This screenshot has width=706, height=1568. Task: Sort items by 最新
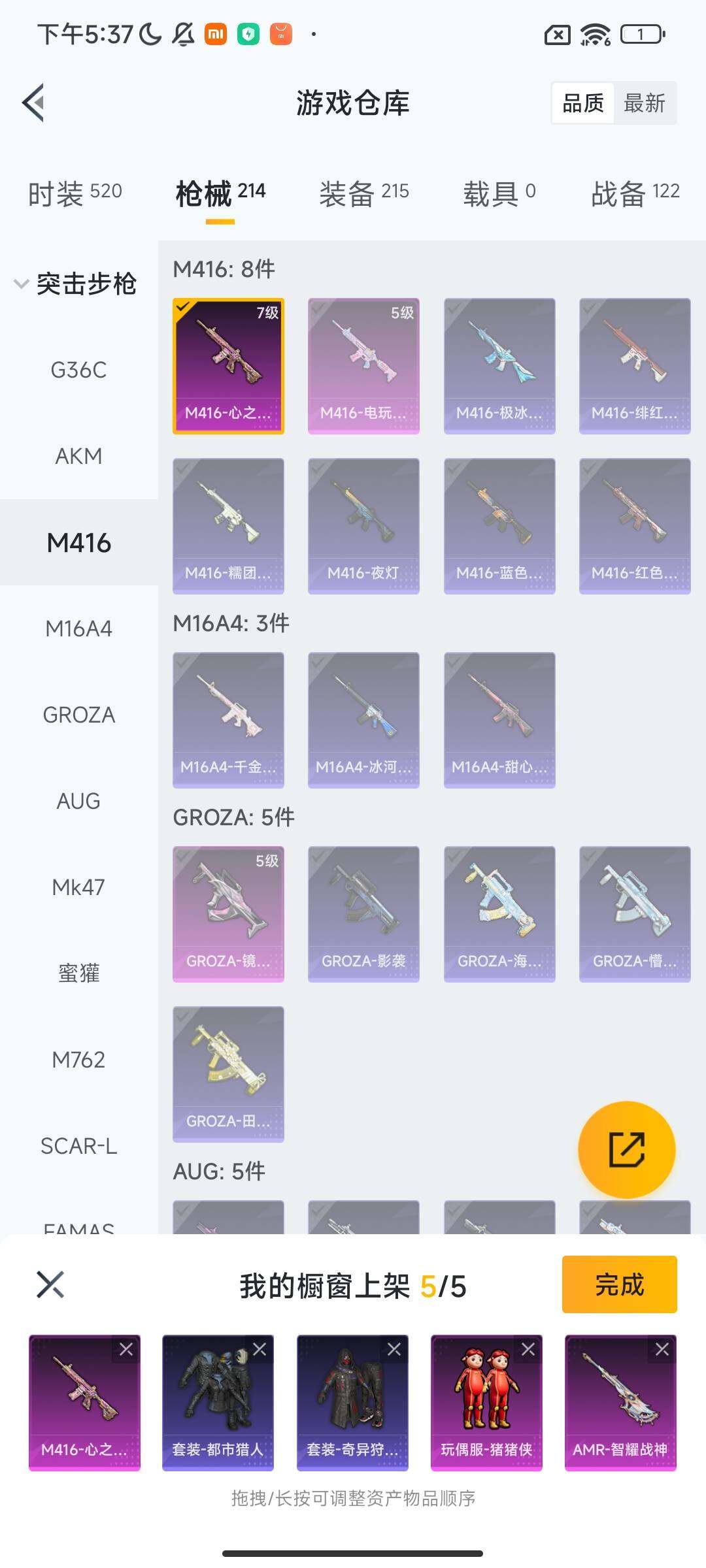(x=644, y=103)
